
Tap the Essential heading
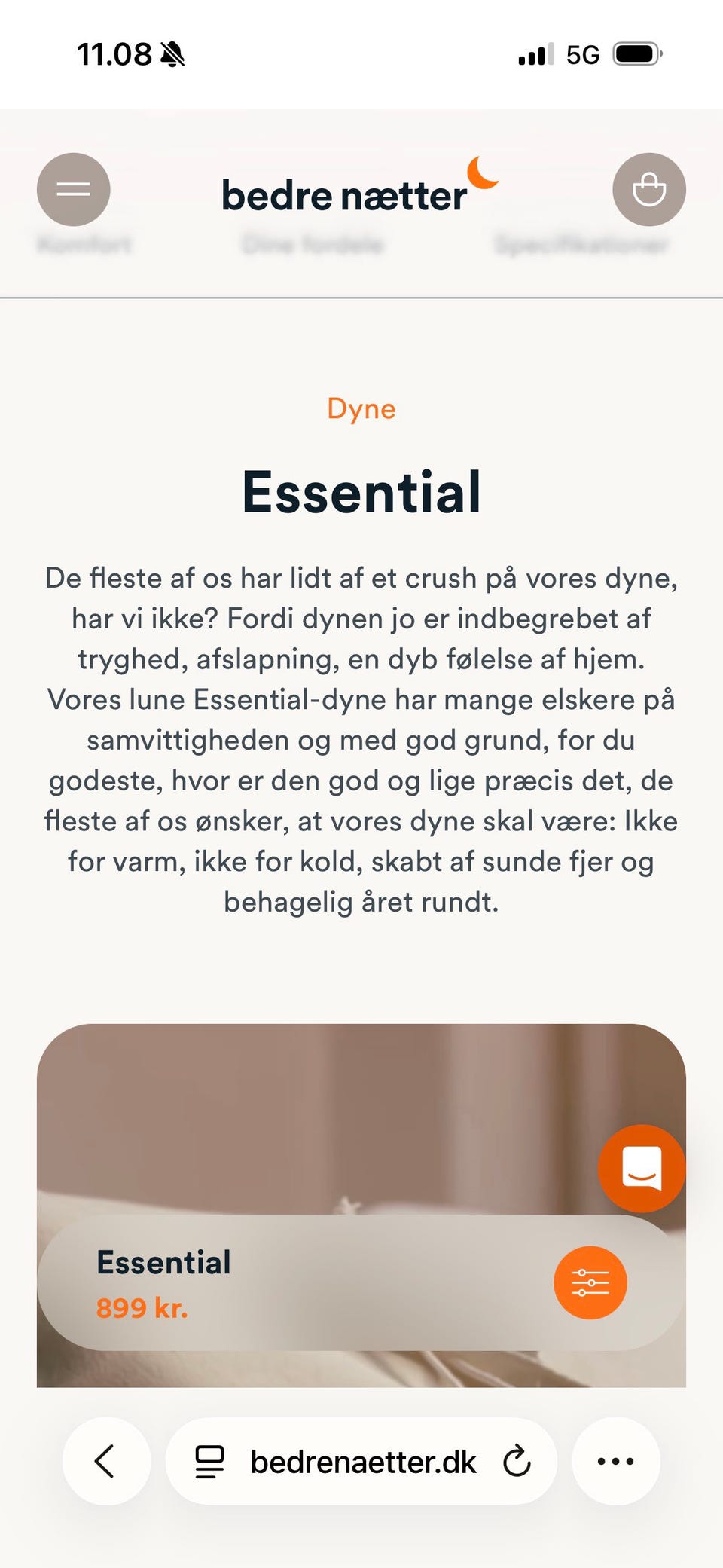pyautogui.click(x=361, y=491)
